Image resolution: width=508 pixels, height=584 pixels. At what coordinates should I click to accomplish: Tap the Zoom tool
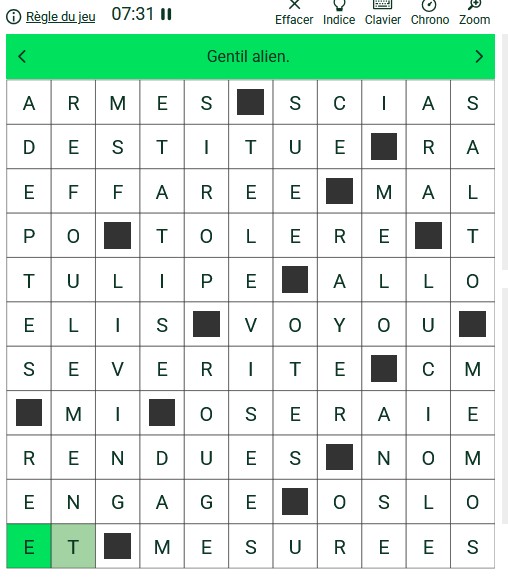474,13
